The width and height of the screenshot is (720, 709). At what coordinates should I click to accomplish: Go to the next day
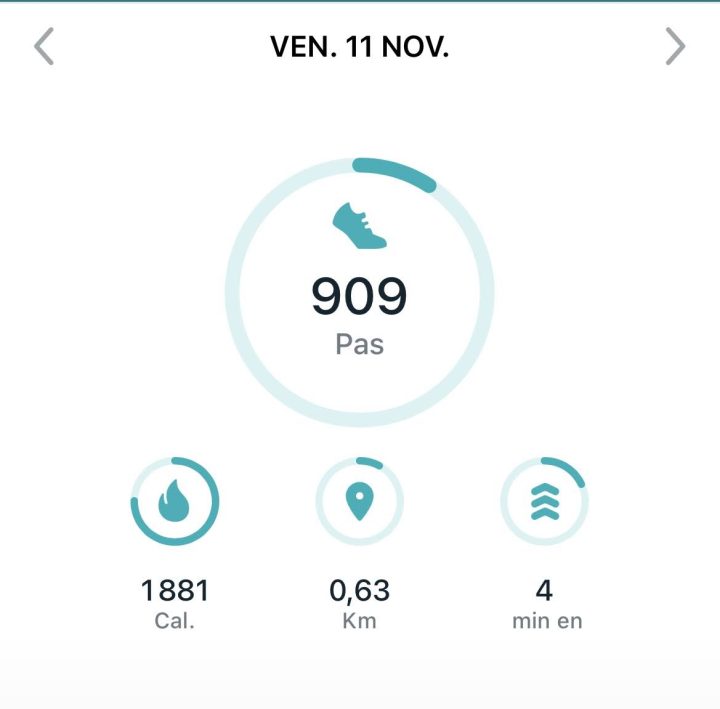pyautogui.click(x=675, y=46)
